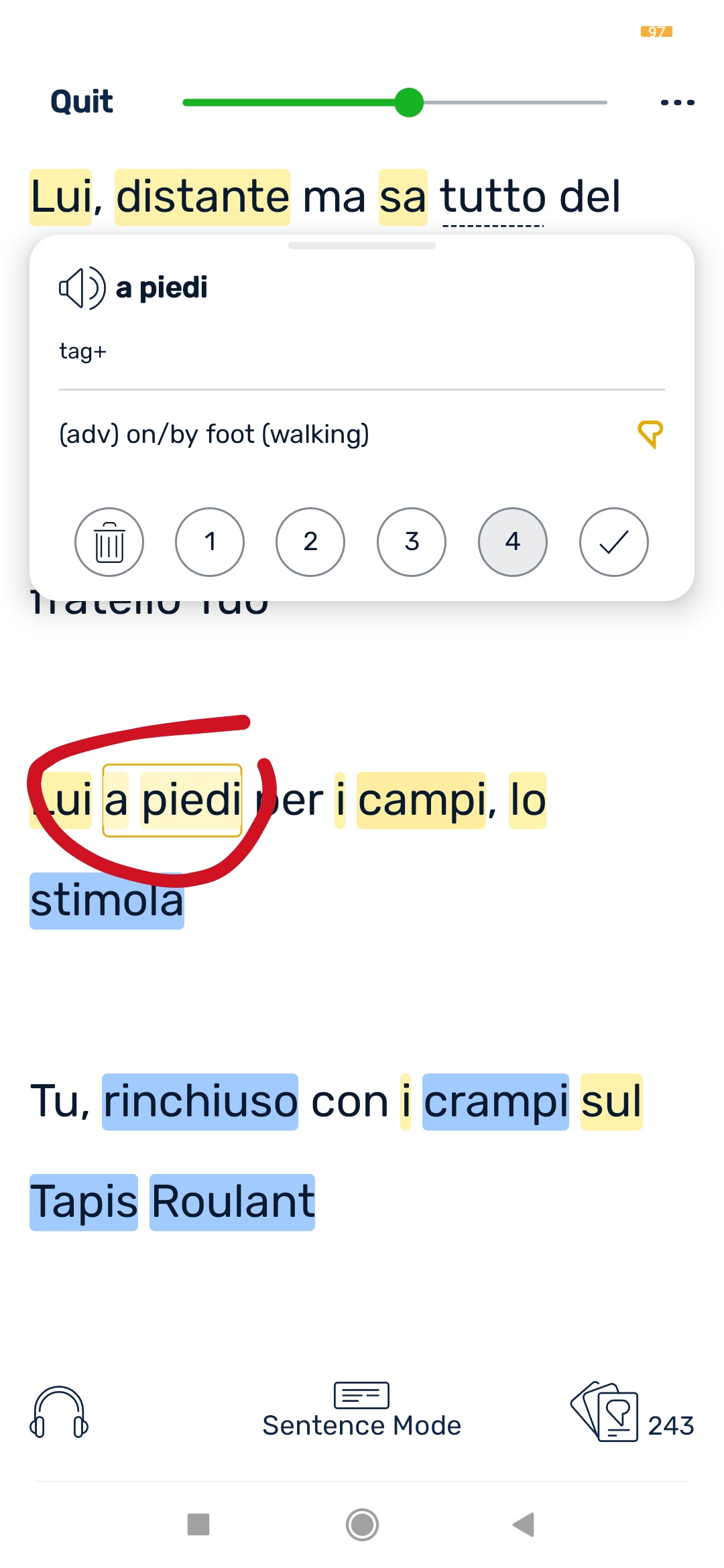Tap the highlighted word 'rinchiuso'
The height and width of the screenshot is (1568, 724).
[x=200, y=1102]
